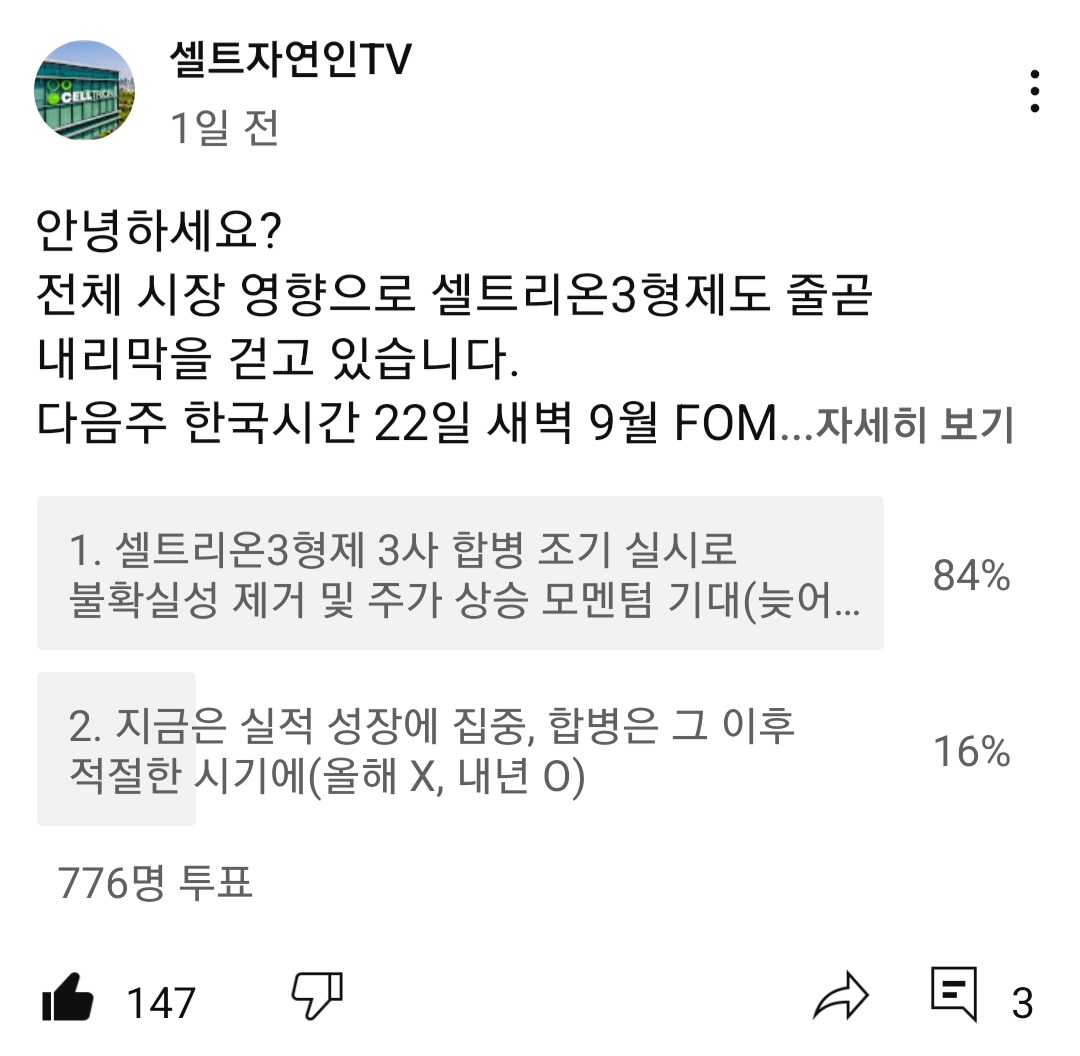Like this community post
Screen dimensions: 1080x1056
point(68,999)
